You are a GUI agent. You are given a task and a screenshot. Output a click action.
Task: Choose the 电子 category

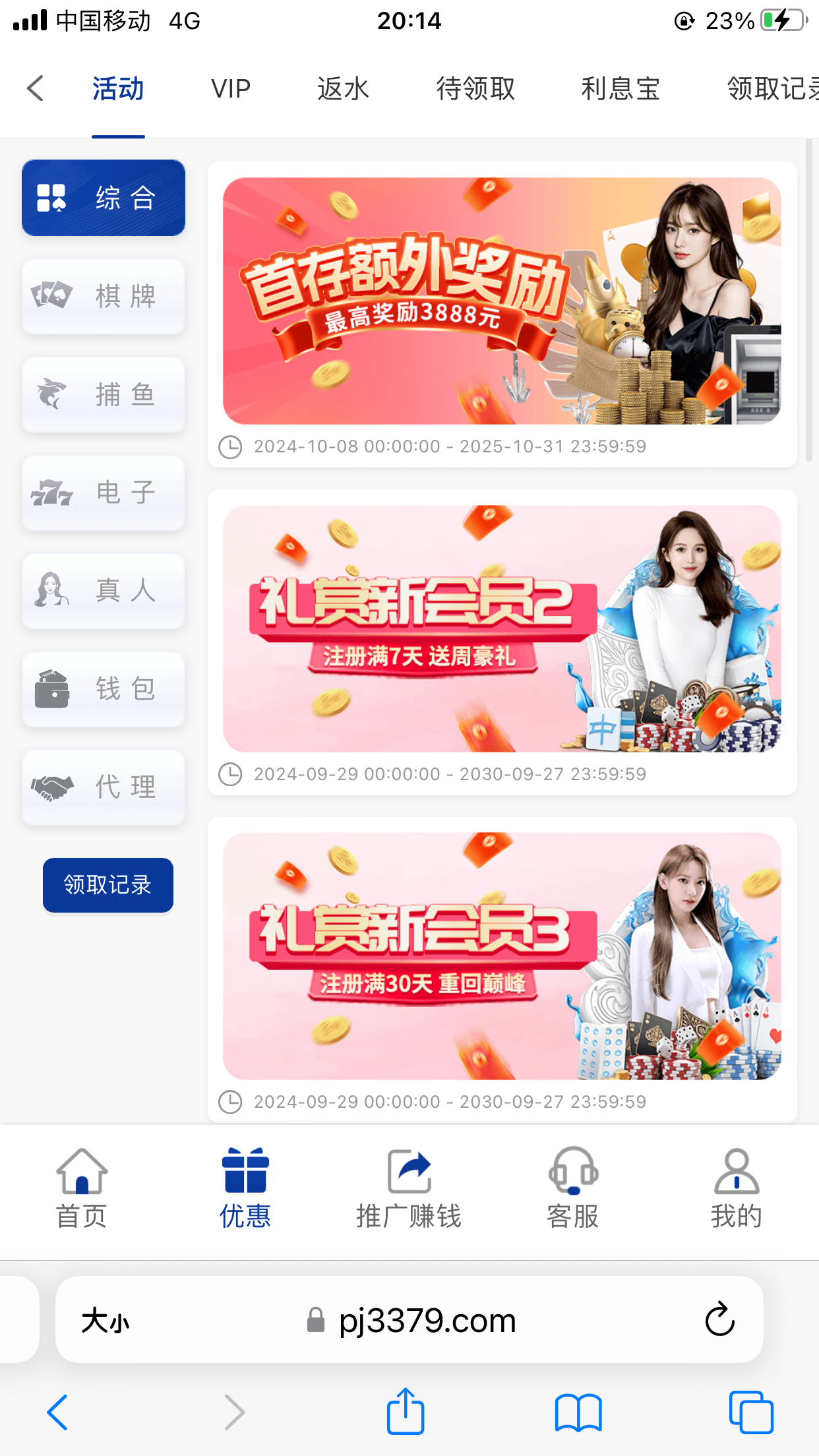click(104, 493)
